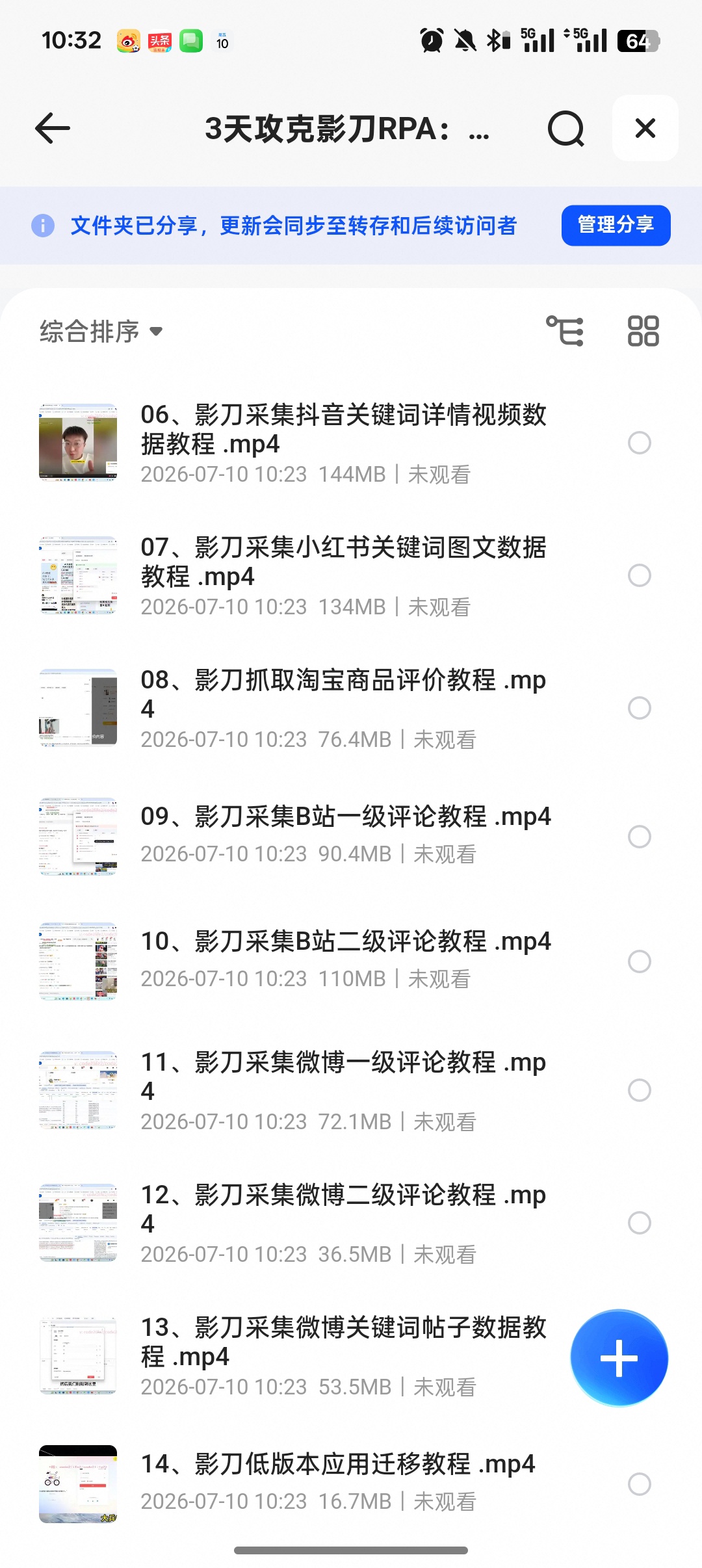Switch to grid view layout
This screenshot has height=1568, width=702.
[x=643, y=331]
